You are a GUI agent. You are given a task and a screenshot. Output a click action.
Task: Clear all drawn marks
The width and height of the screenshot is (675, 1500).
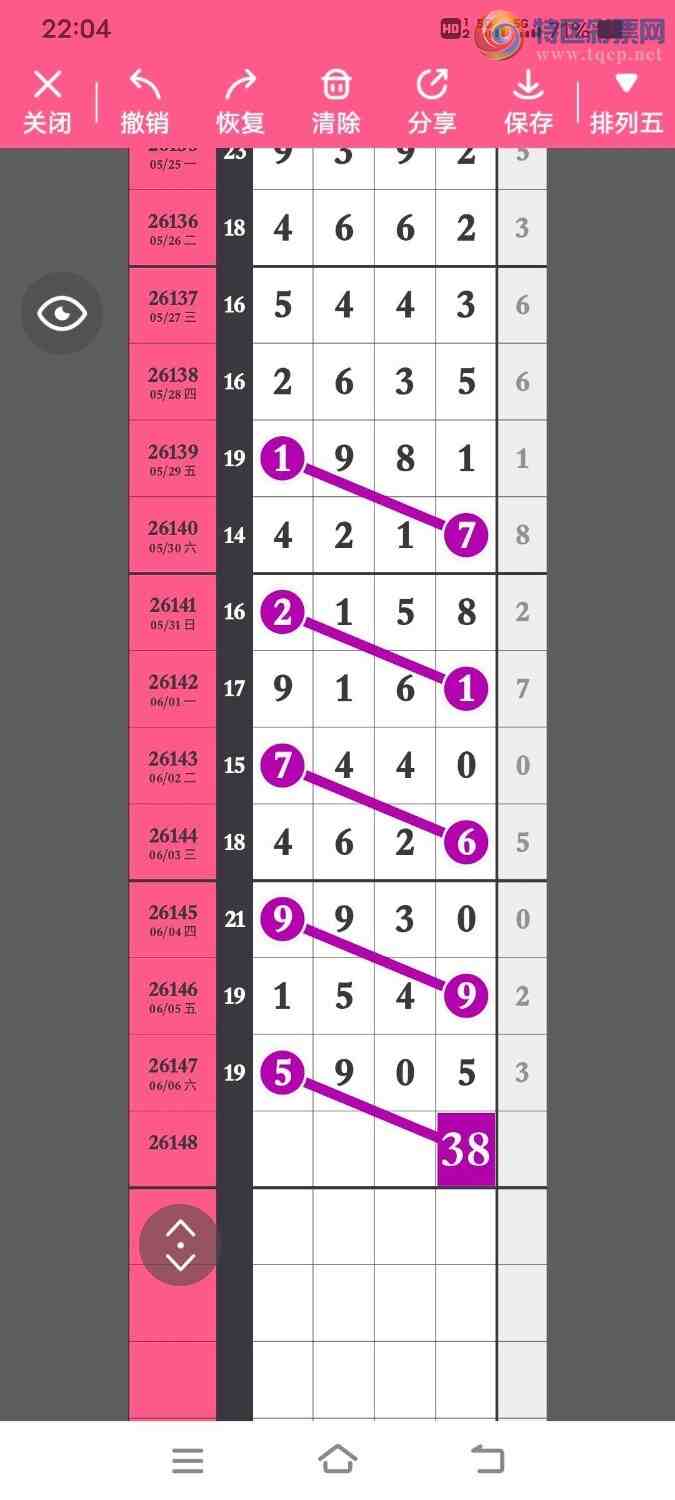[336, 102]
